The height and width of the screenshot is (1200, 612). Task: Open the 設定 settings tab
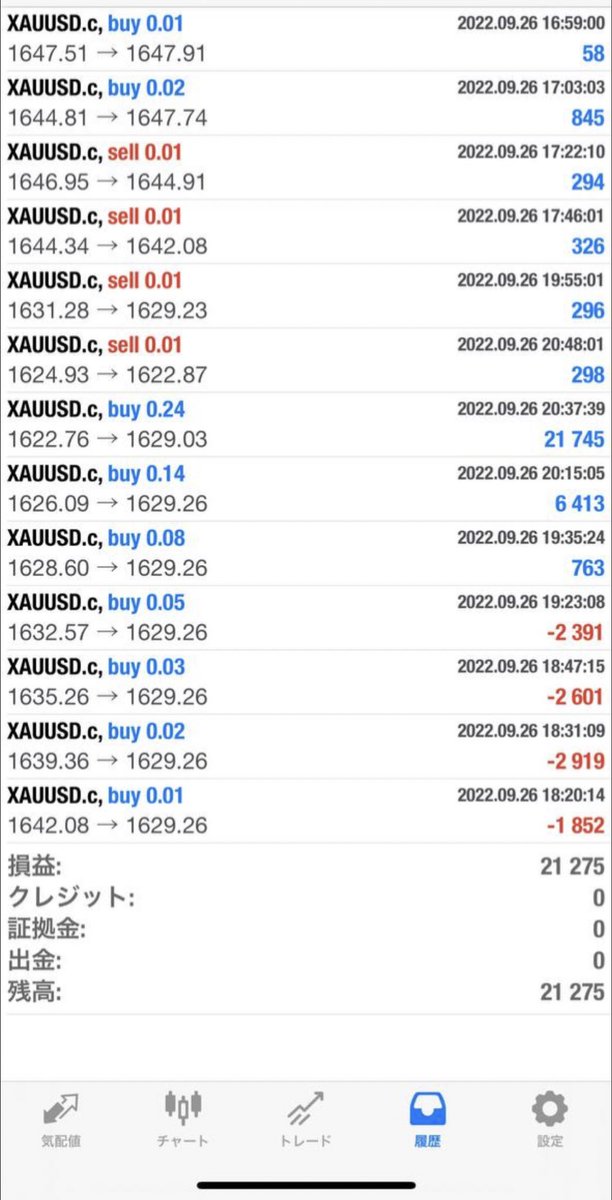[x=549, y=1118]
